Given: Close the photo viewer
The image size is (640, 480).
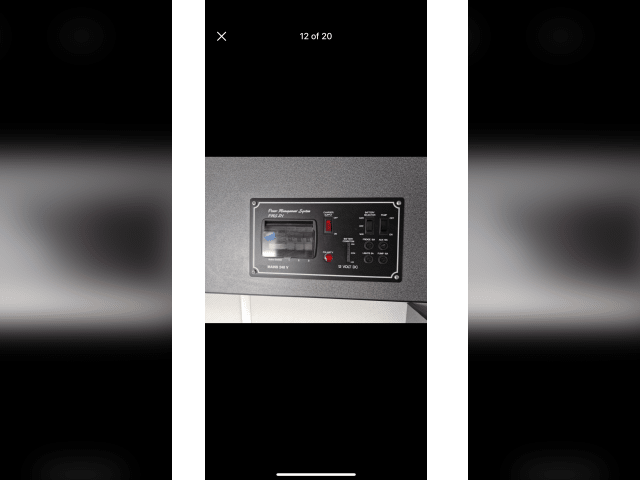Looking at the screenshot, I should pos(221,36).
